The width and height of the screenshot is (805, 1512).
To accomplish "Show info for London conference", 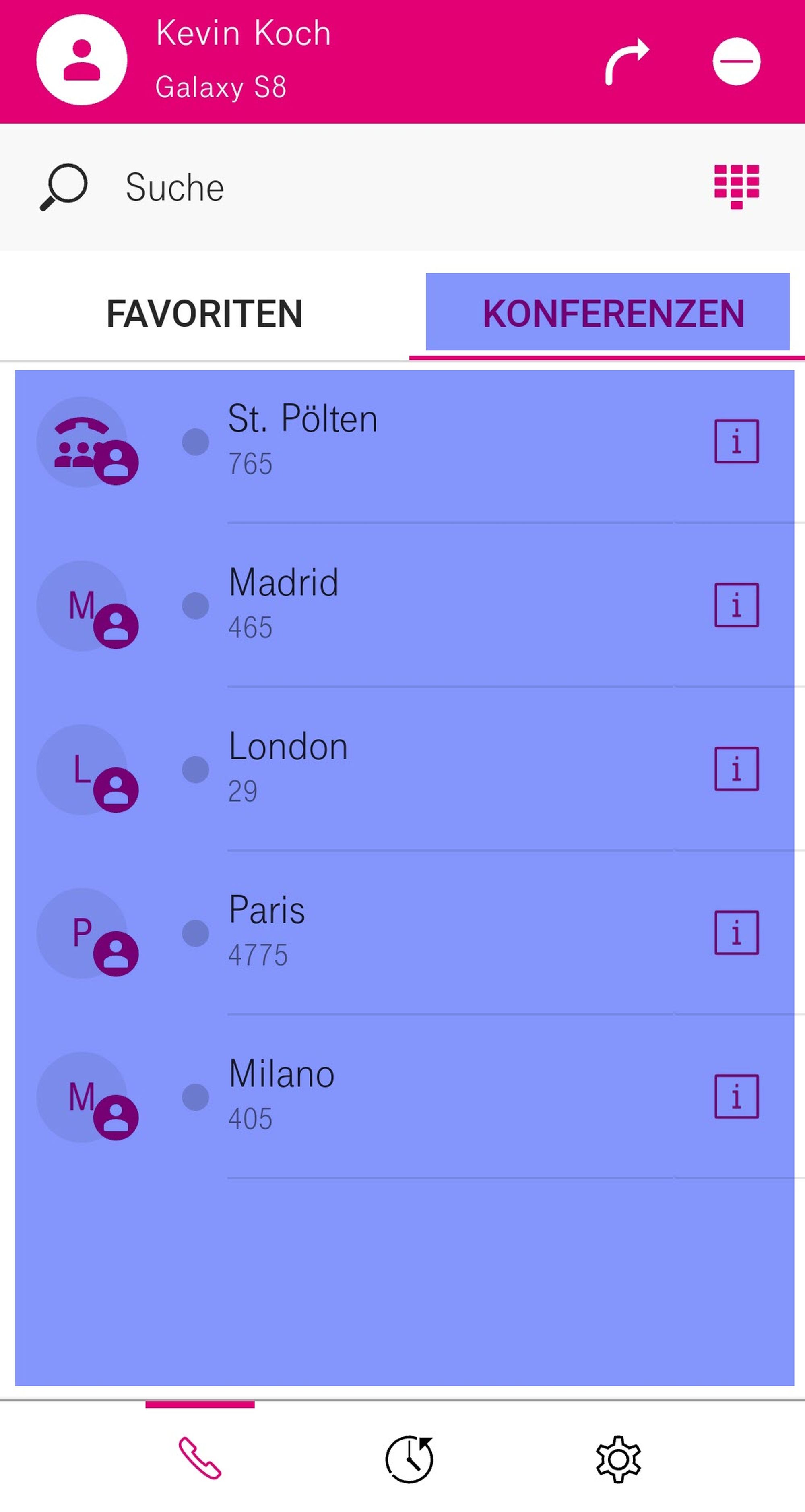I will [736, 769].
